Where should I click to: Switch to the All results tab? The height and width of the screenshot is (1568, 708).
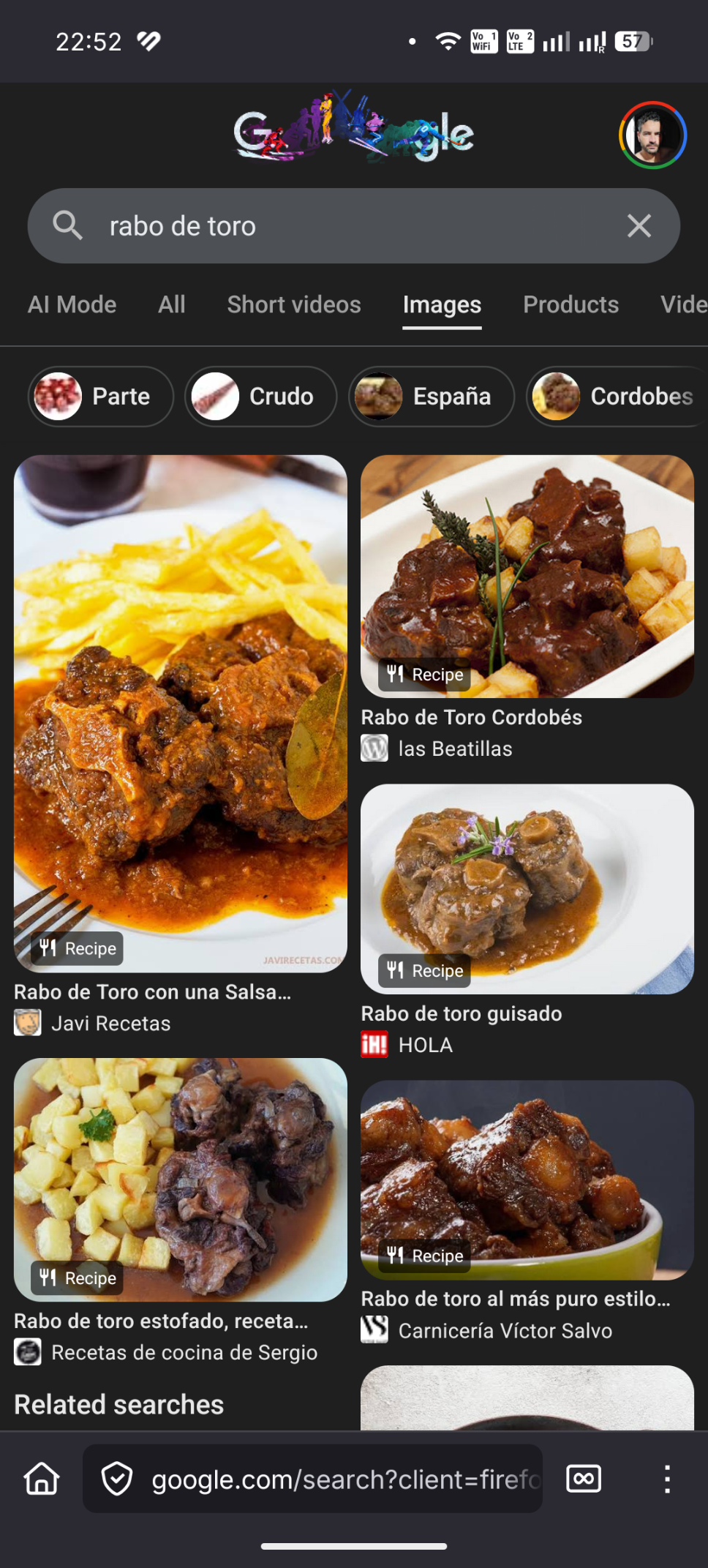172,304
